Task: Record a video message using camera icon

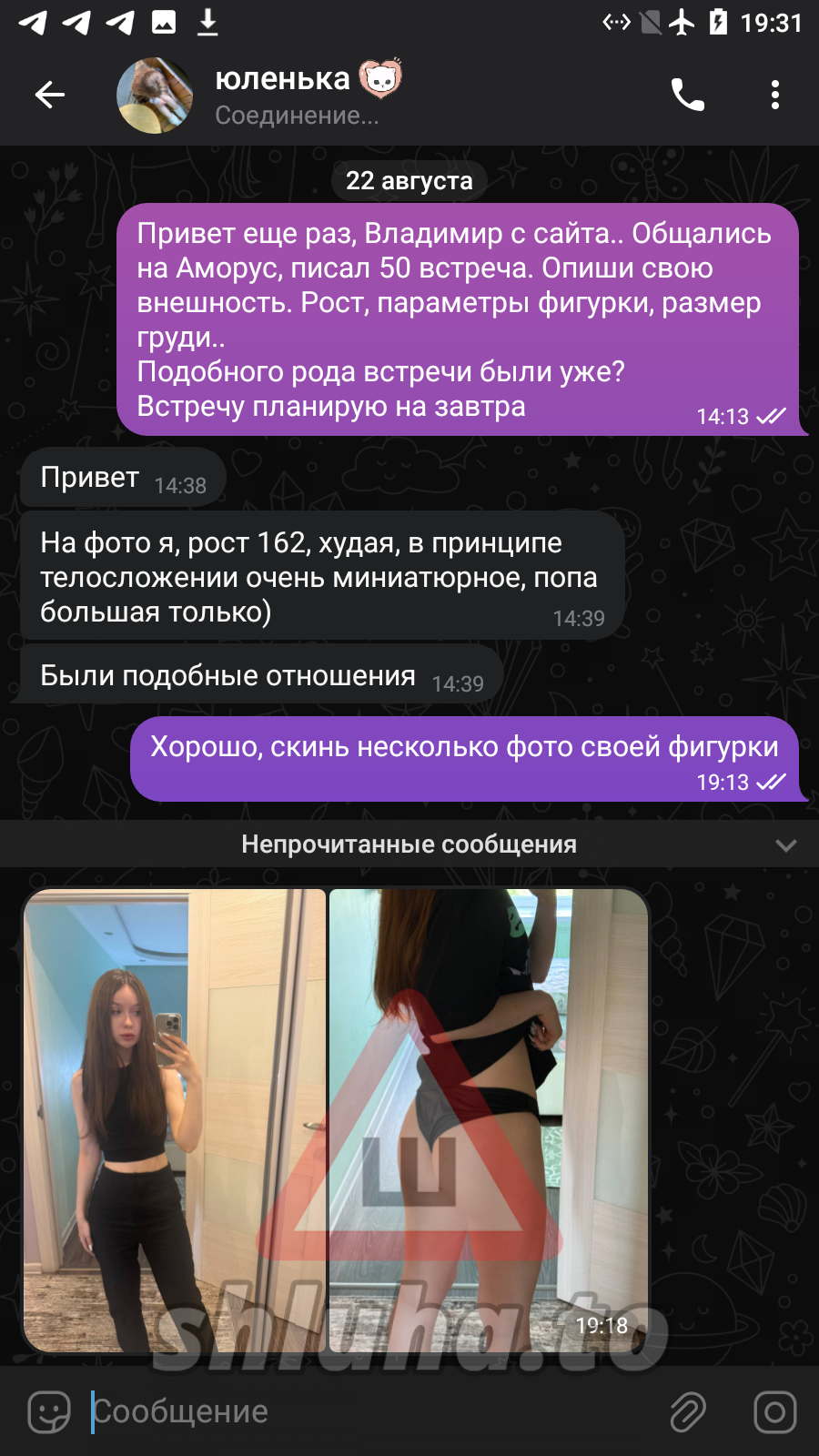Action: coord(775,1411)
